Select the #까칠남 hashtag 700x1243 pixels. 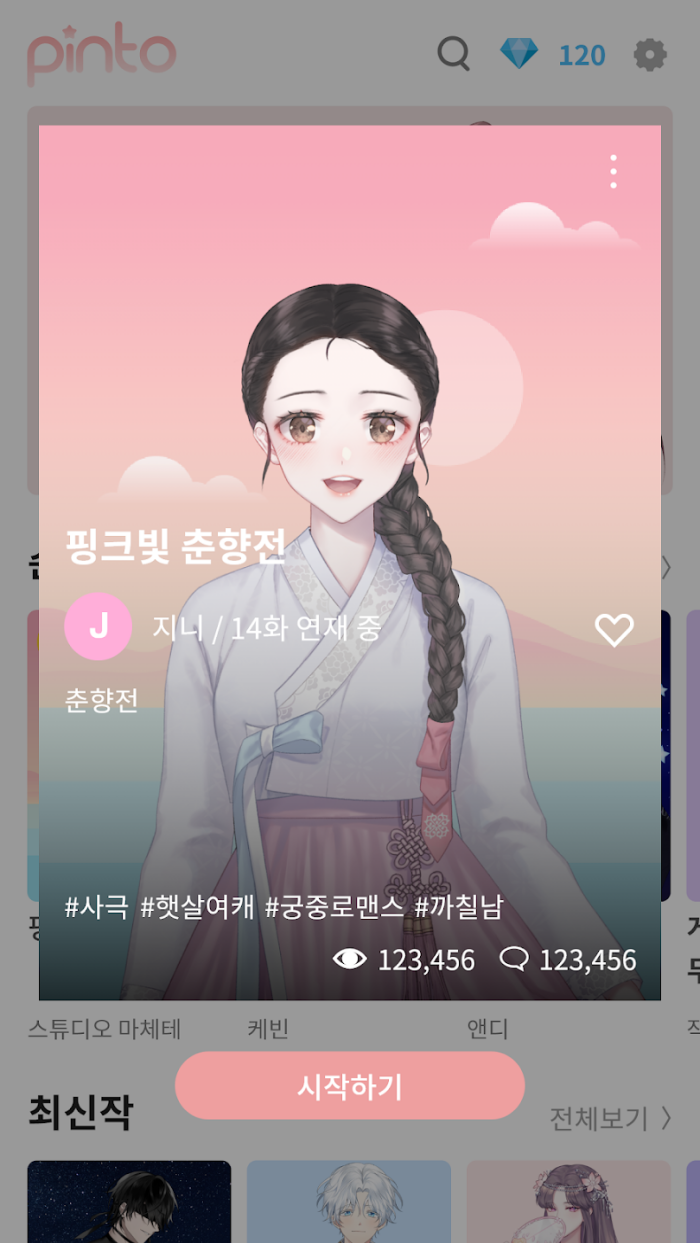click(459, 907)
